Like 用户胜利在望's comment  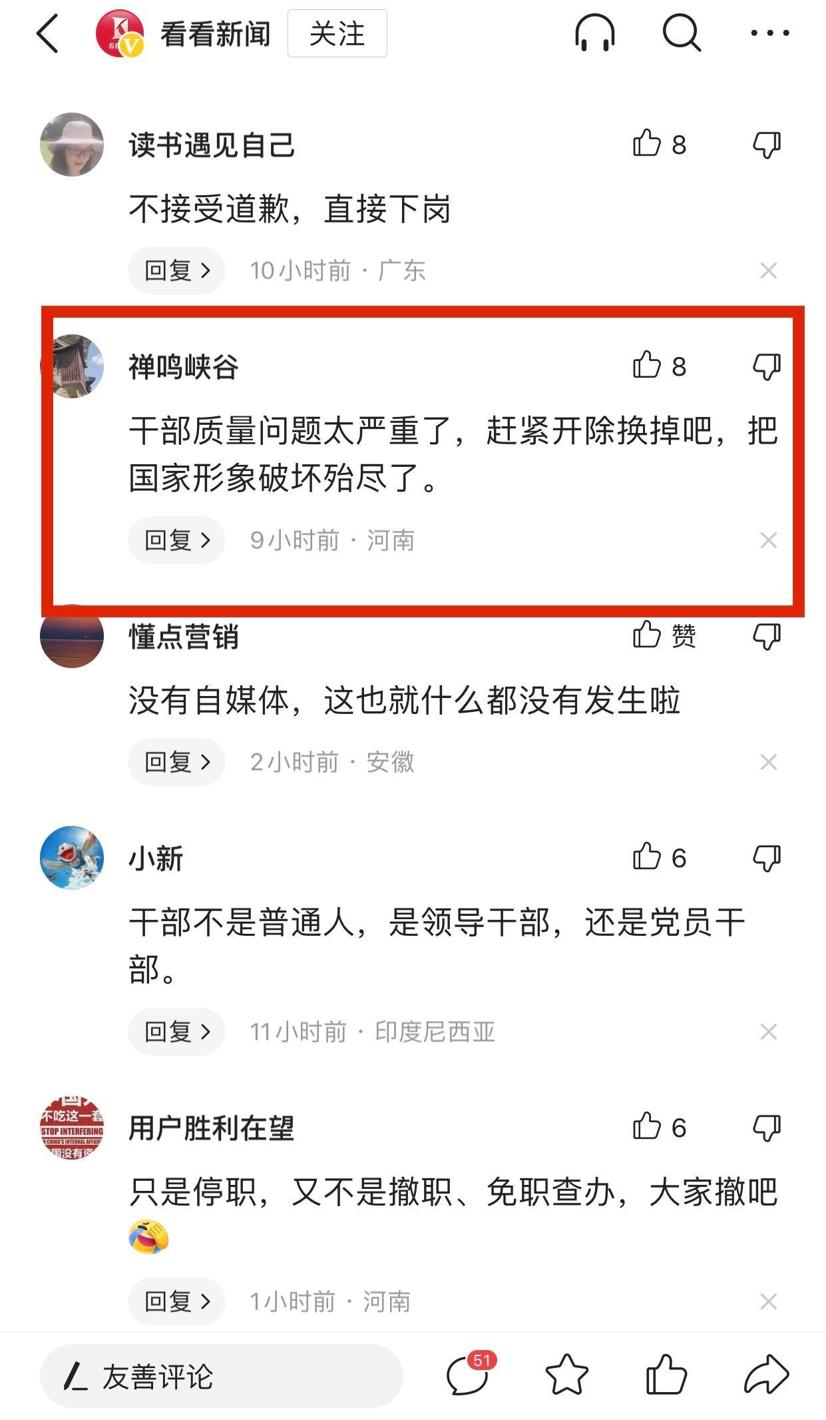[648, 1127]
